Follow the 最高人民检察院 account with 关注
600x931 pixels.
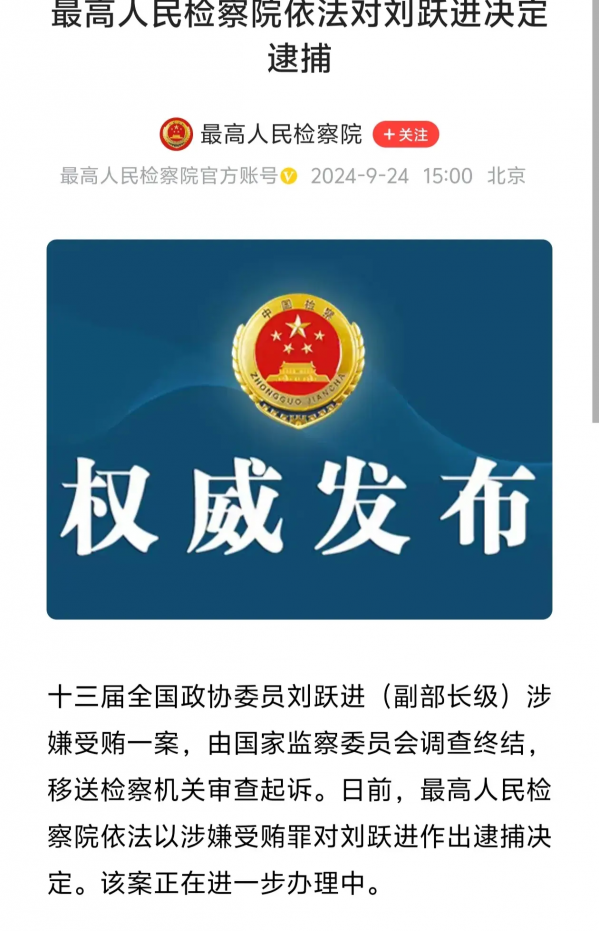(x=405, y=134)
